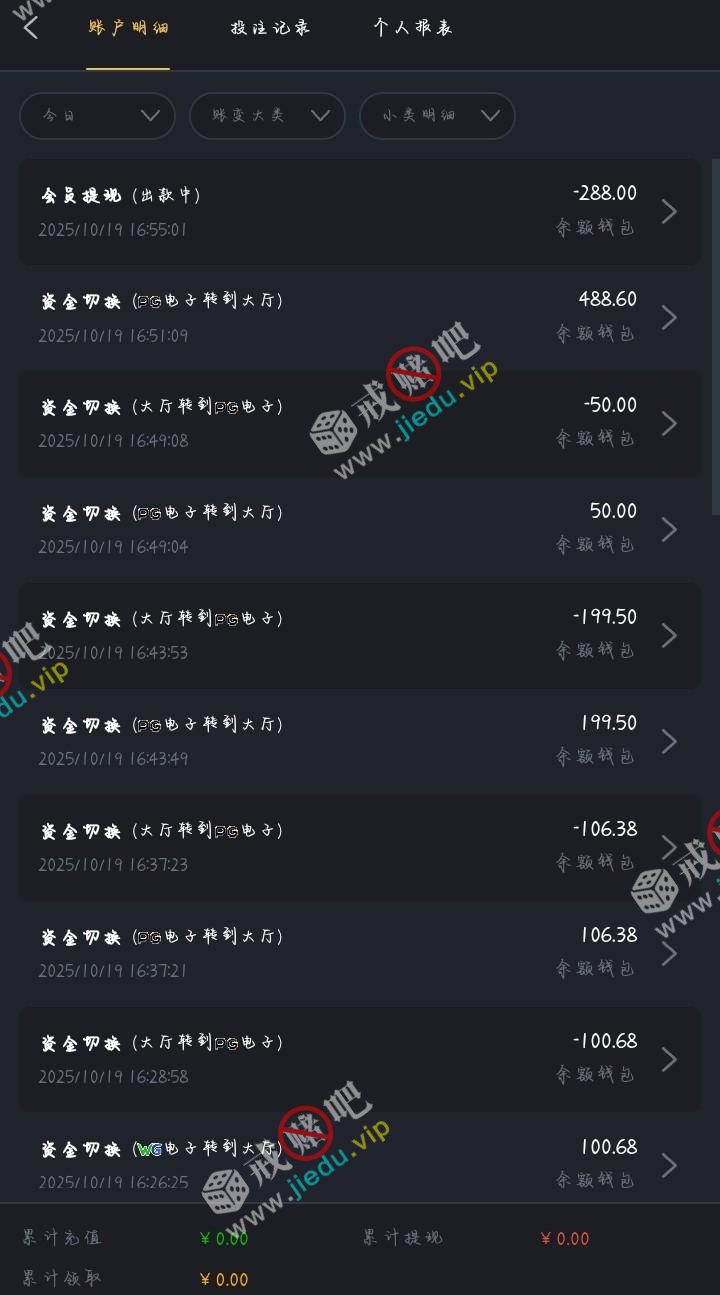Screen dimensions: 720x1295
Task: Go back using the top-left arrow
Action: coord(31,28)
